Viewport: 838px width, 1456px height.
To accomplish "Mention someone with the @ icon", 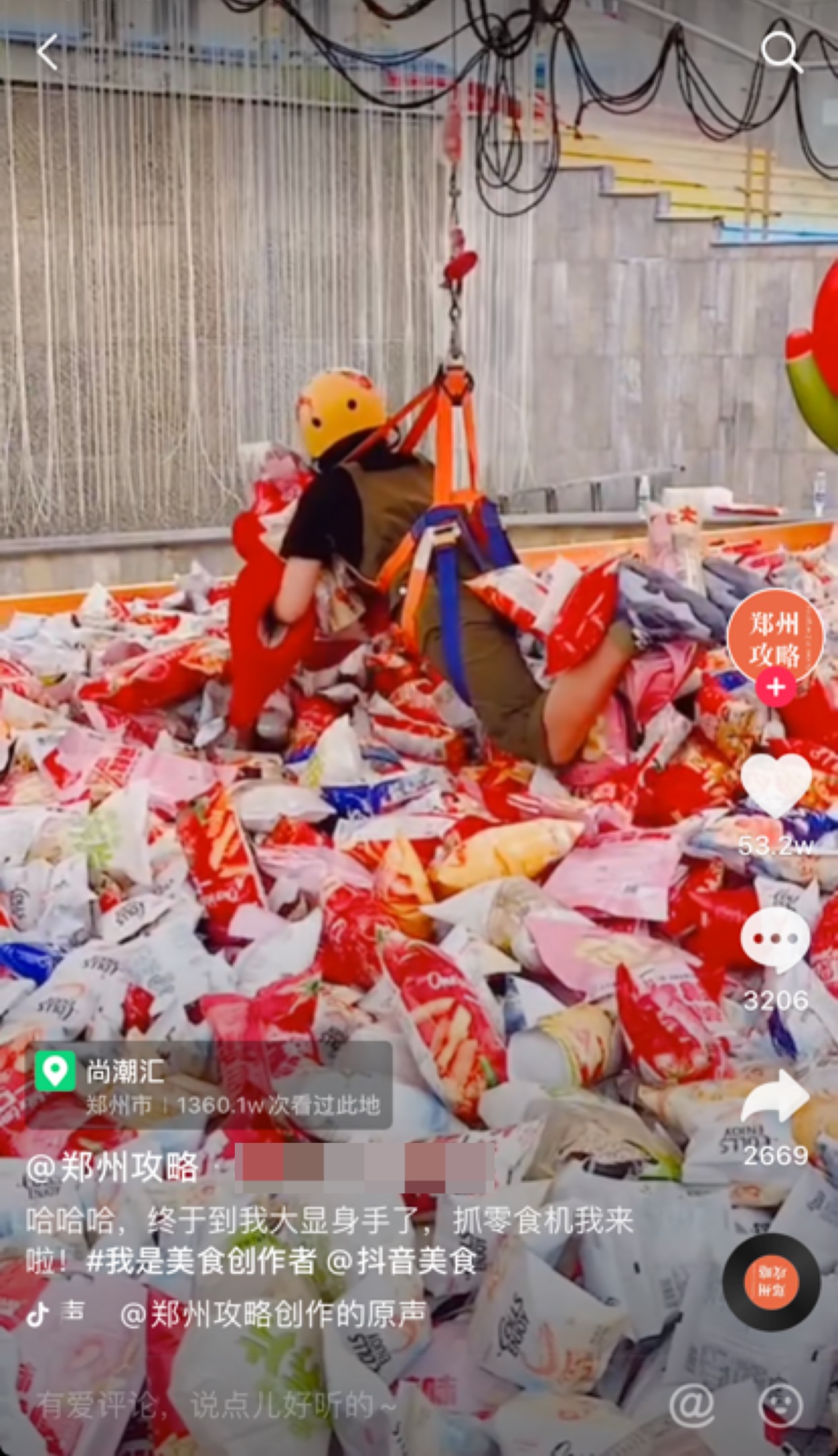I will (692, 1405).
